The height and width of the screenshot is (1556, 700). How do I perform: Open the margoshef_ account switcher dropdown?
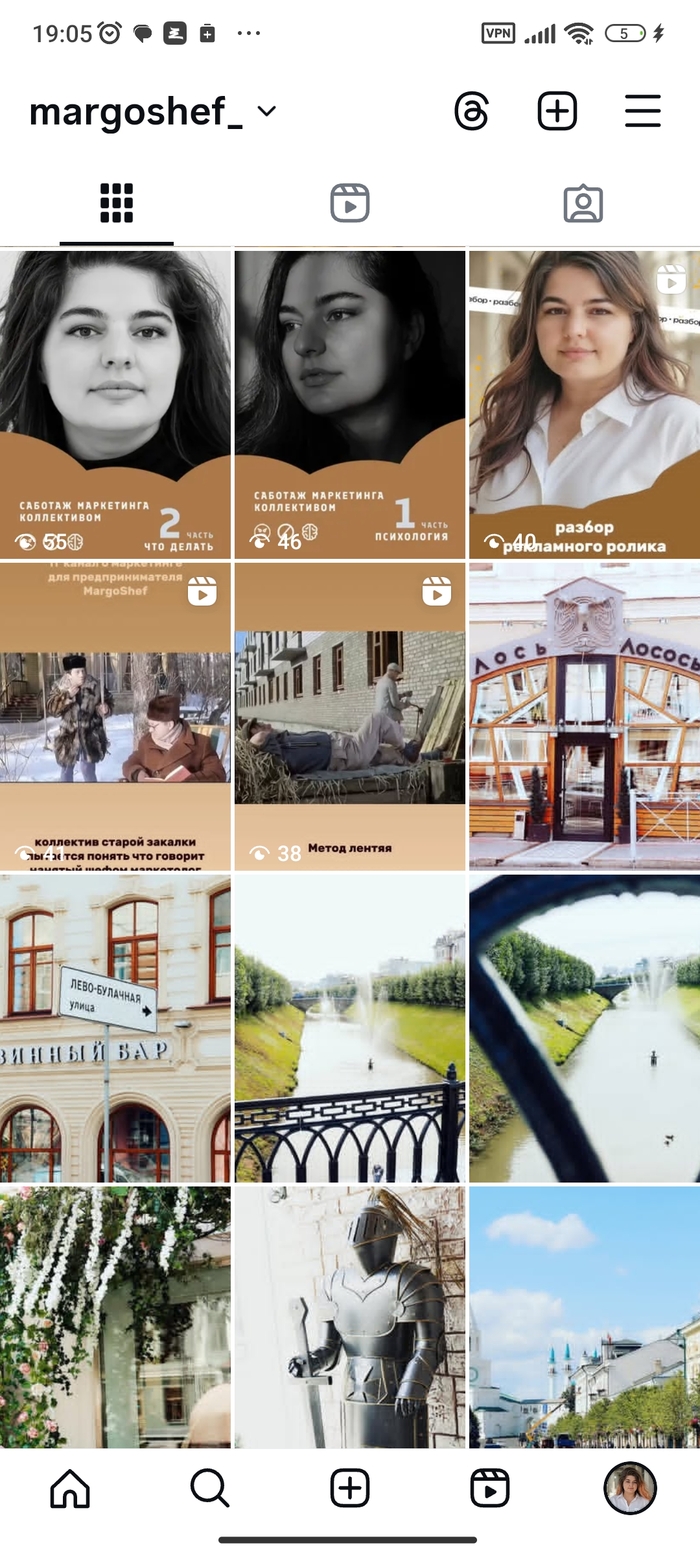click(266, 111)
